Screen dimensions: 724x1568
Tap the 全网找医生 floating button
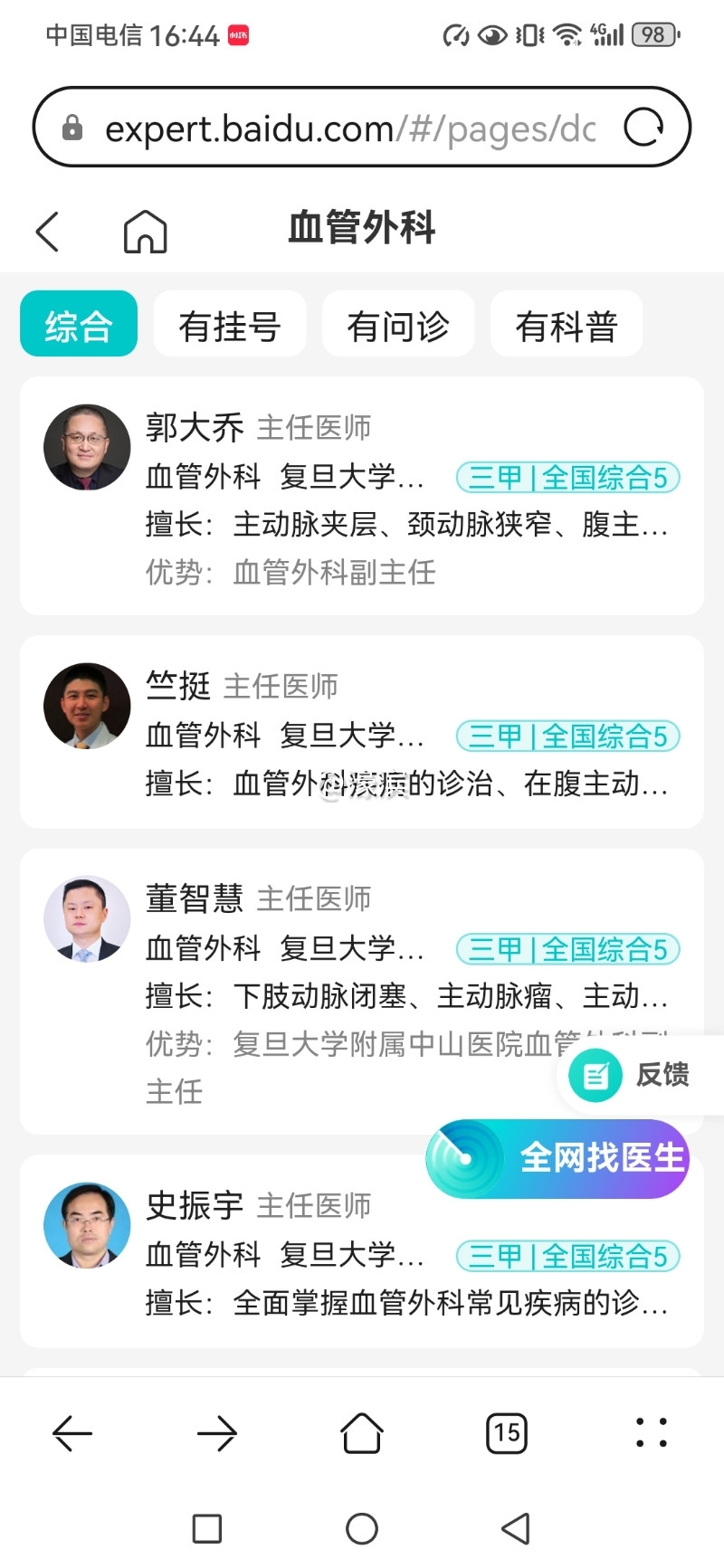[558, 1158]
